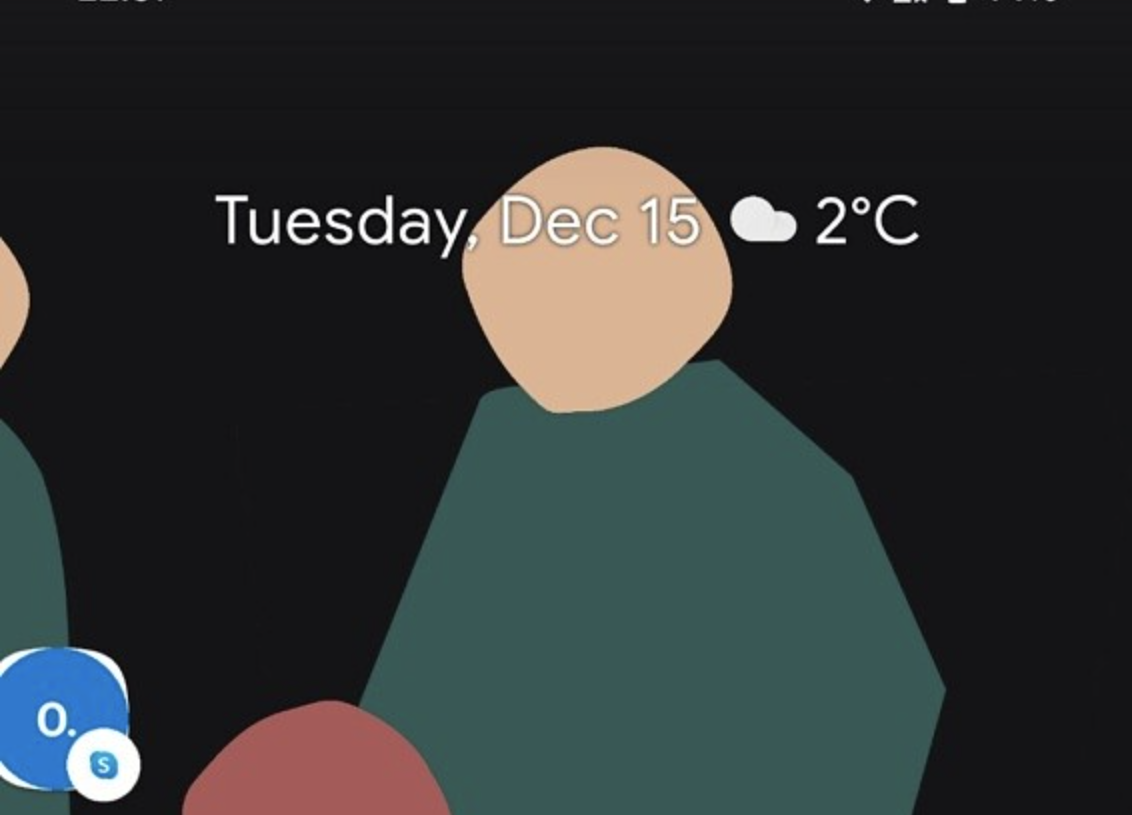Check the 2°C weather forecast
Screen dimensions: 1132x815
(x=826, y=221)
